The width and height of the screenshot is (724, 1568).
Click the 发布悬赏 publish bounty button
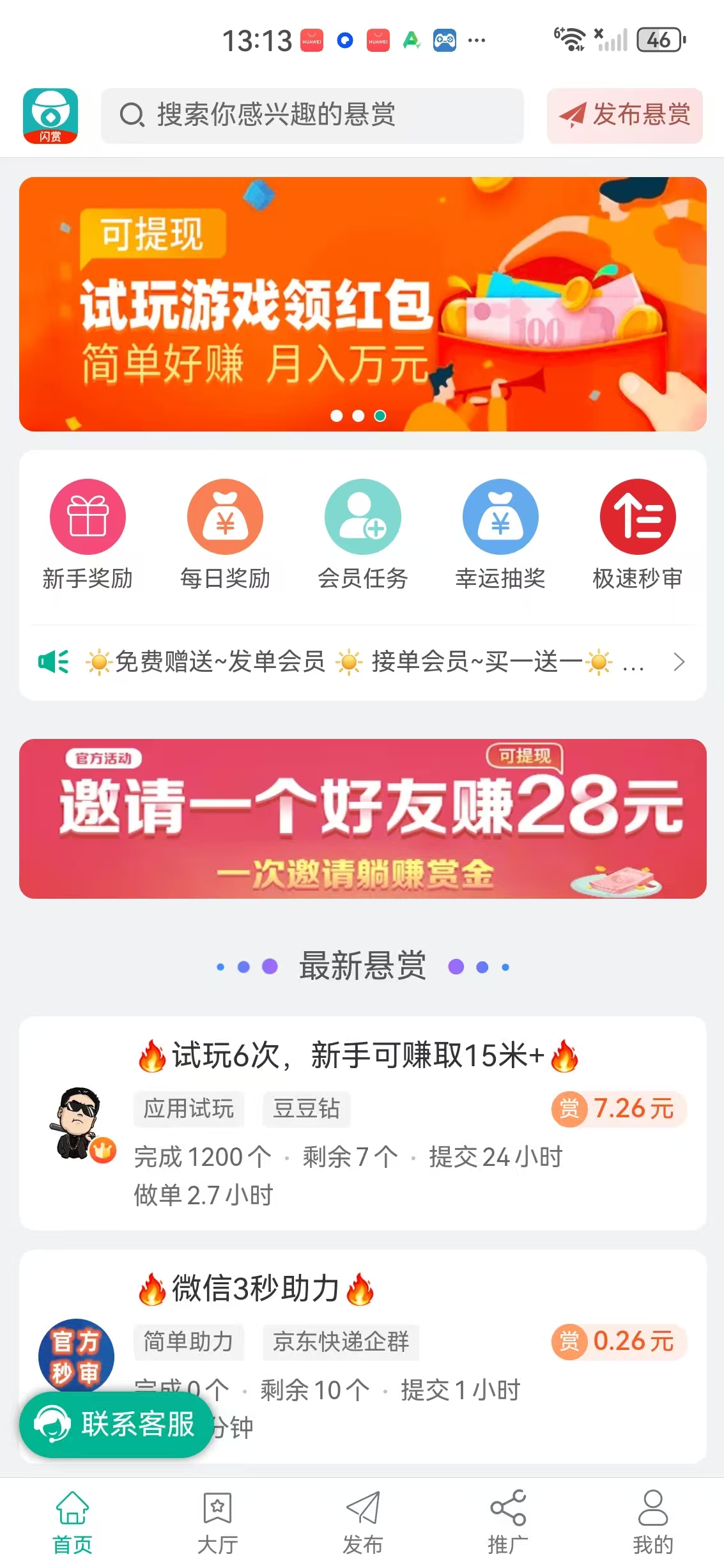(624, 116)
